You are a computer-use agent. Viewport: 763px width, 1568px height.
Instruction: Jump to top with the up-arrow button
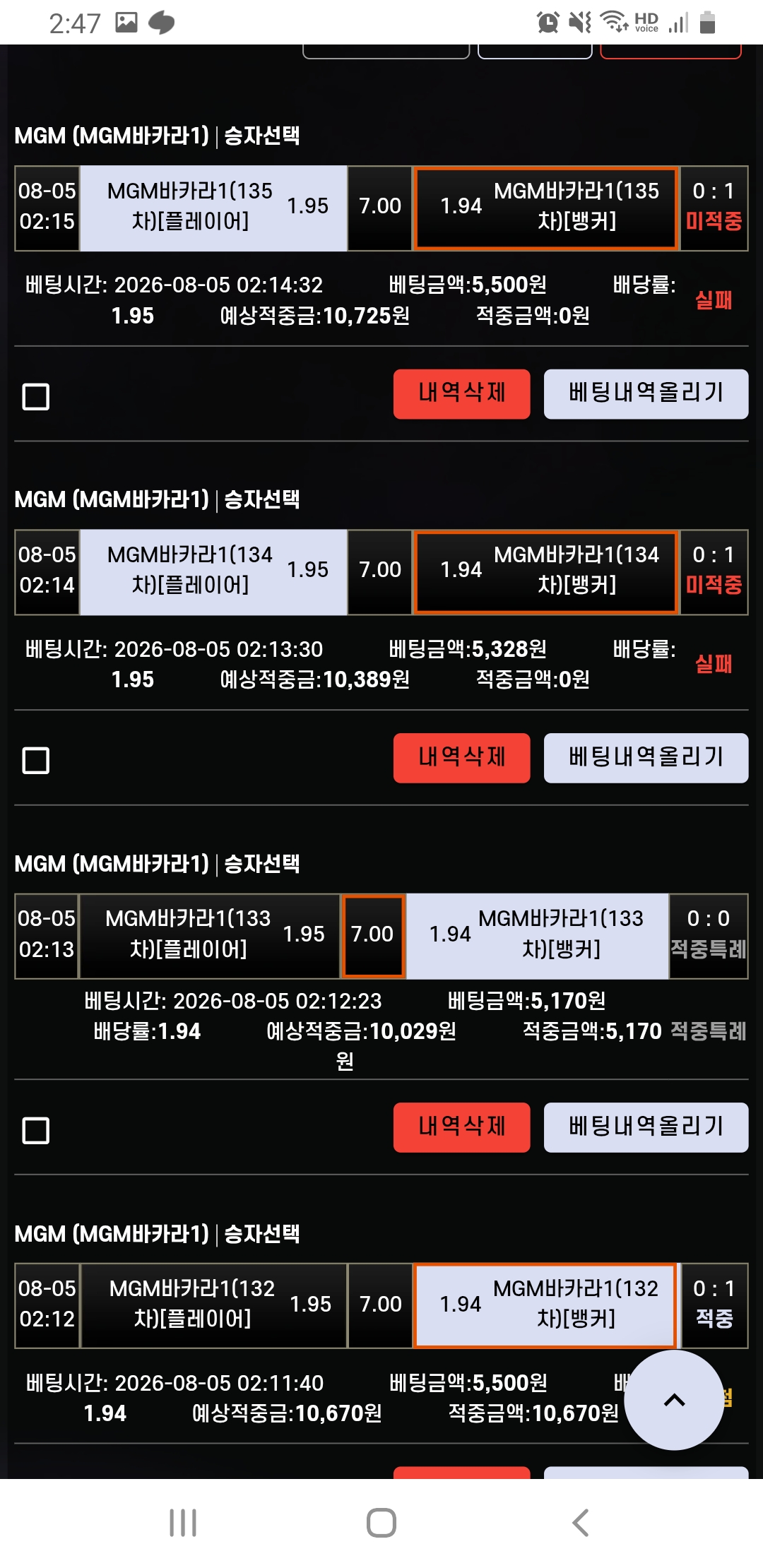point(674,1400)
